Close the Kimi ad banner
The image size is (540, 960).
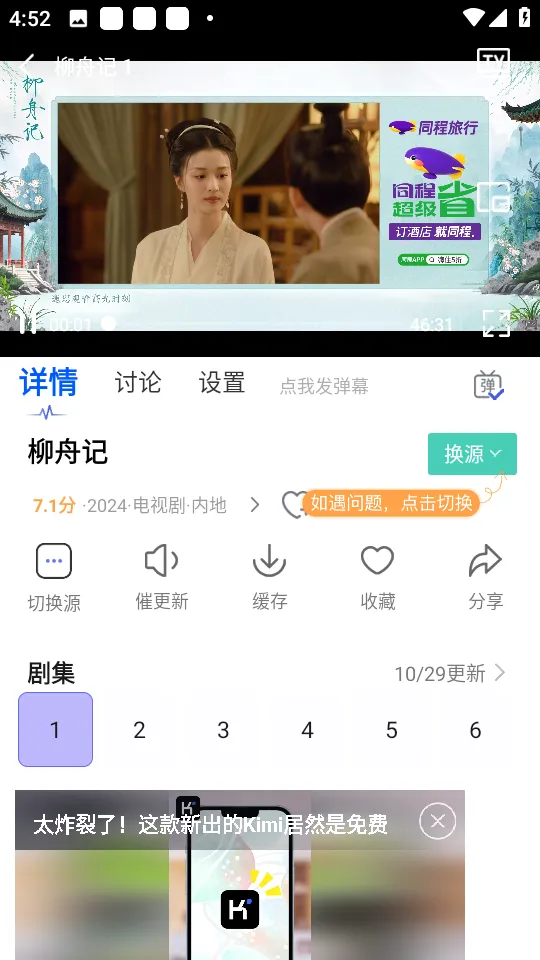[x=437, y=821]
